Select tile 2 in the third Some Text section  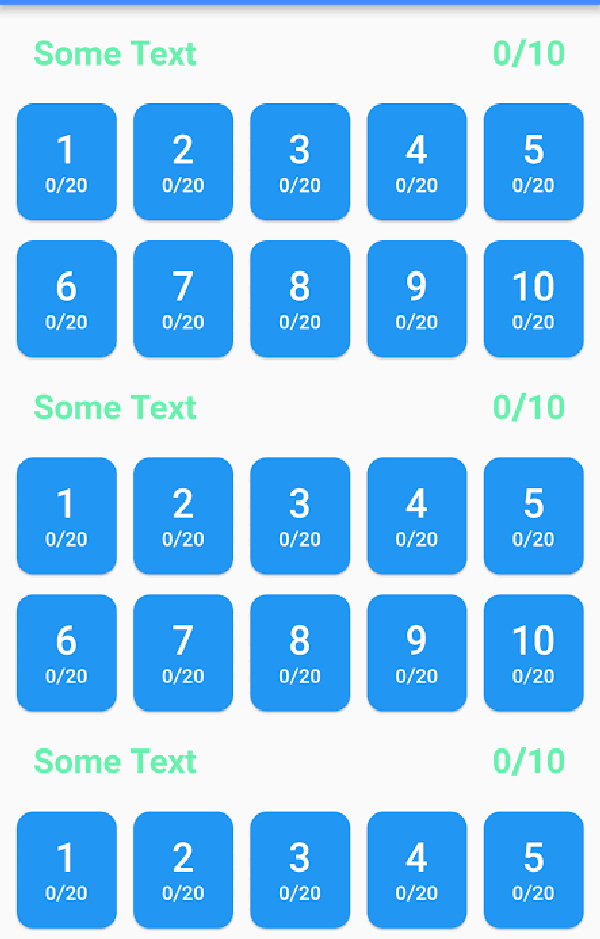(x=183, y=870)
